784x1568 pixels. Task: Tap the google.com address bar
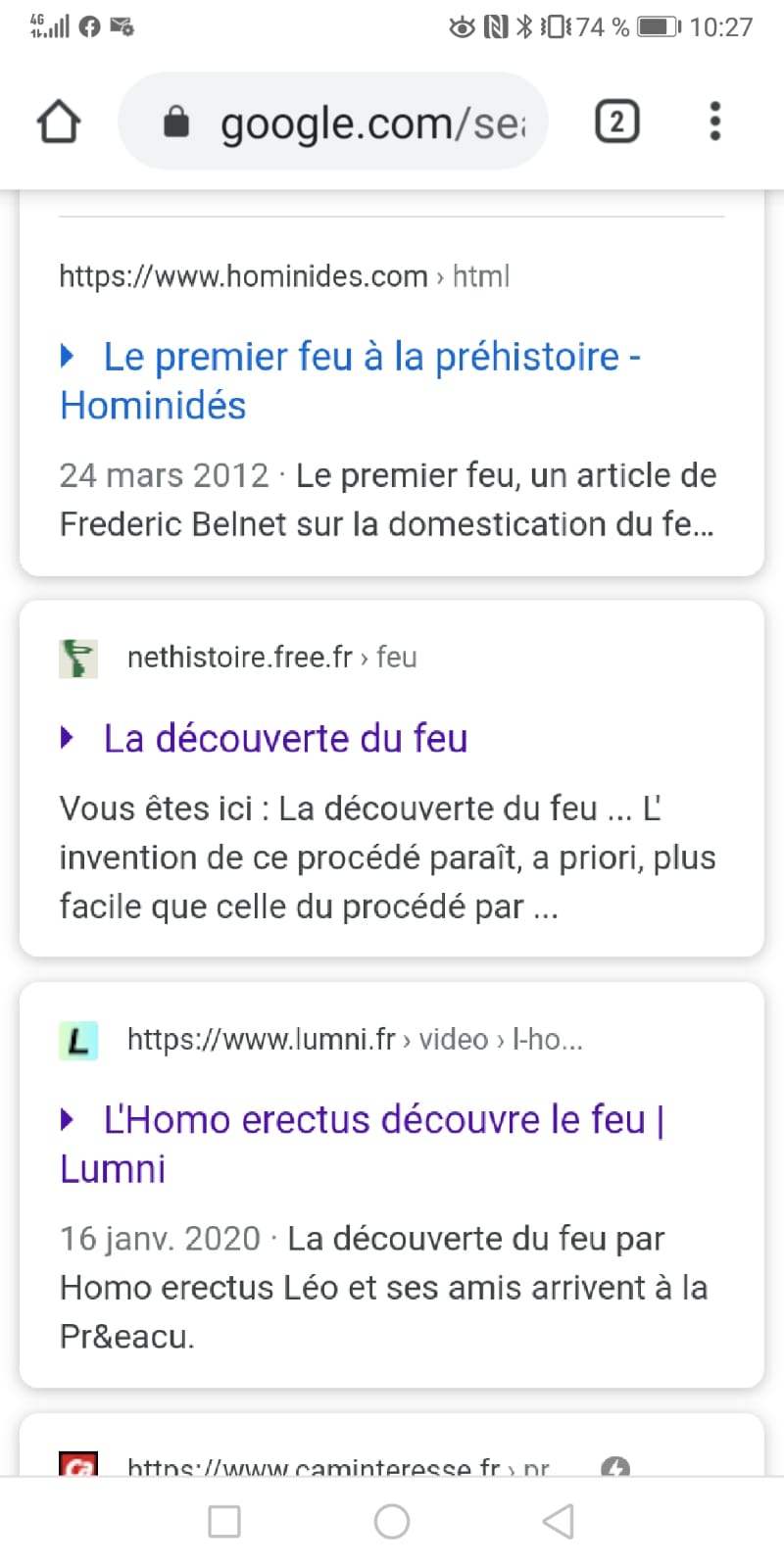[x=333, y=122]
